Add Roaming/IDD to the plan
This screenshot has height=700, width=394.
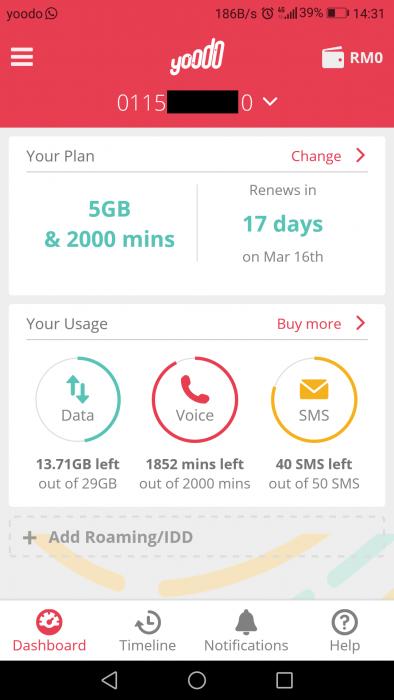coord(197,537)
